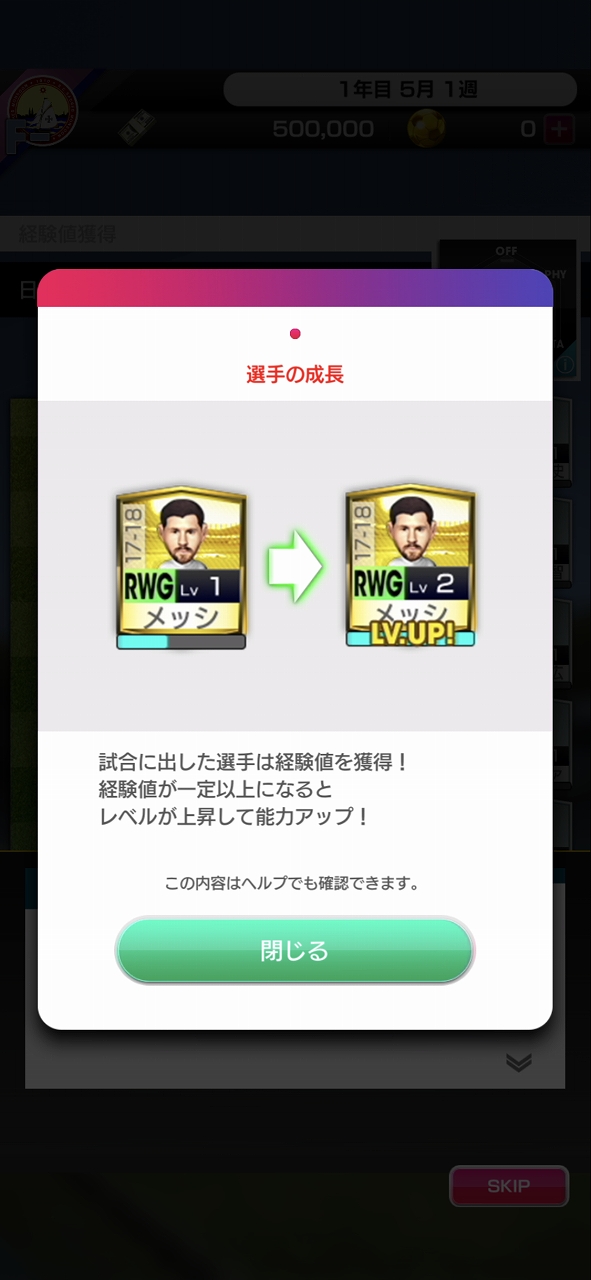This screenshot has height=1280, width=591.
Task: Tap the red plus next to the gold coin
Action: point(560,129)
